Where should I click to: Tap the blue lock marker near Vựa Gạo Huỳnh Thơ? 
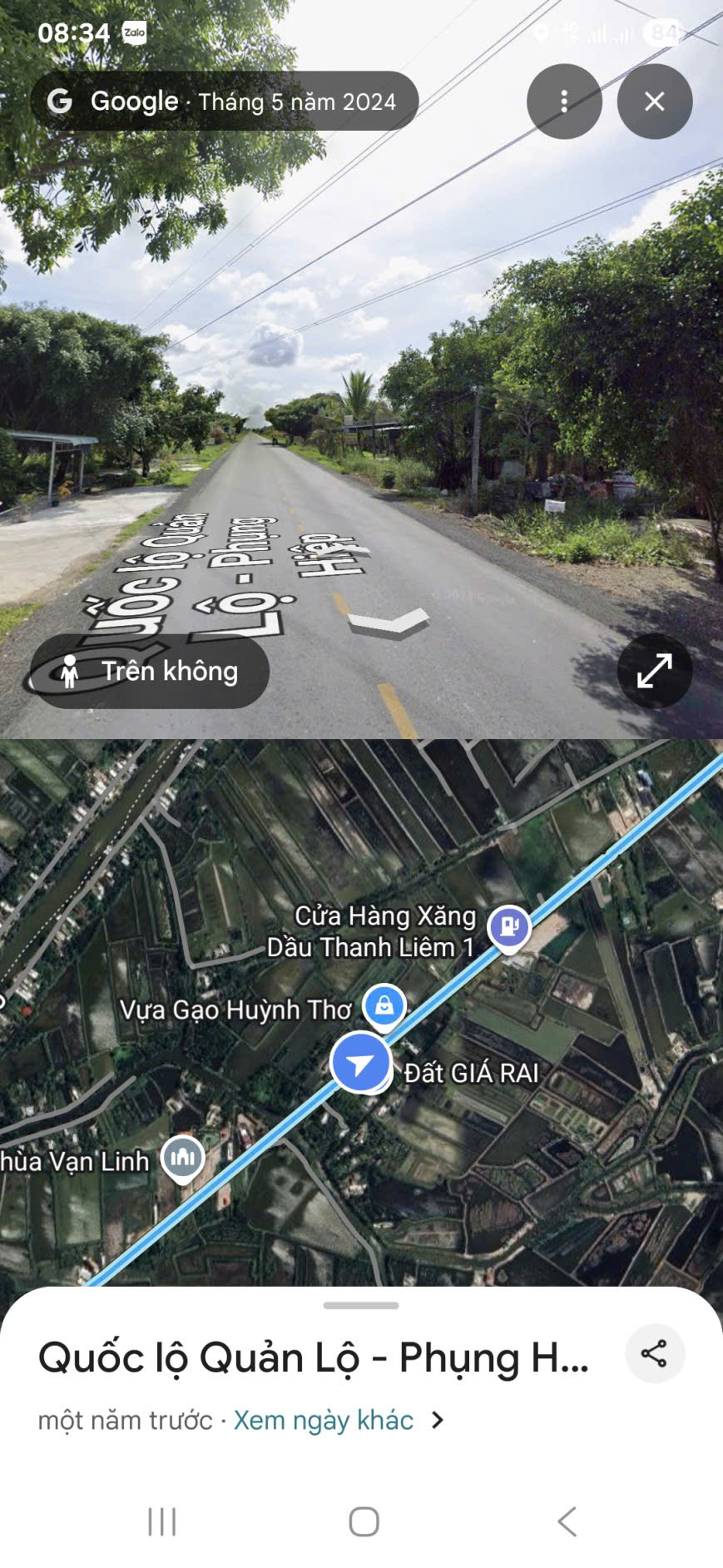click(383, 1005)
